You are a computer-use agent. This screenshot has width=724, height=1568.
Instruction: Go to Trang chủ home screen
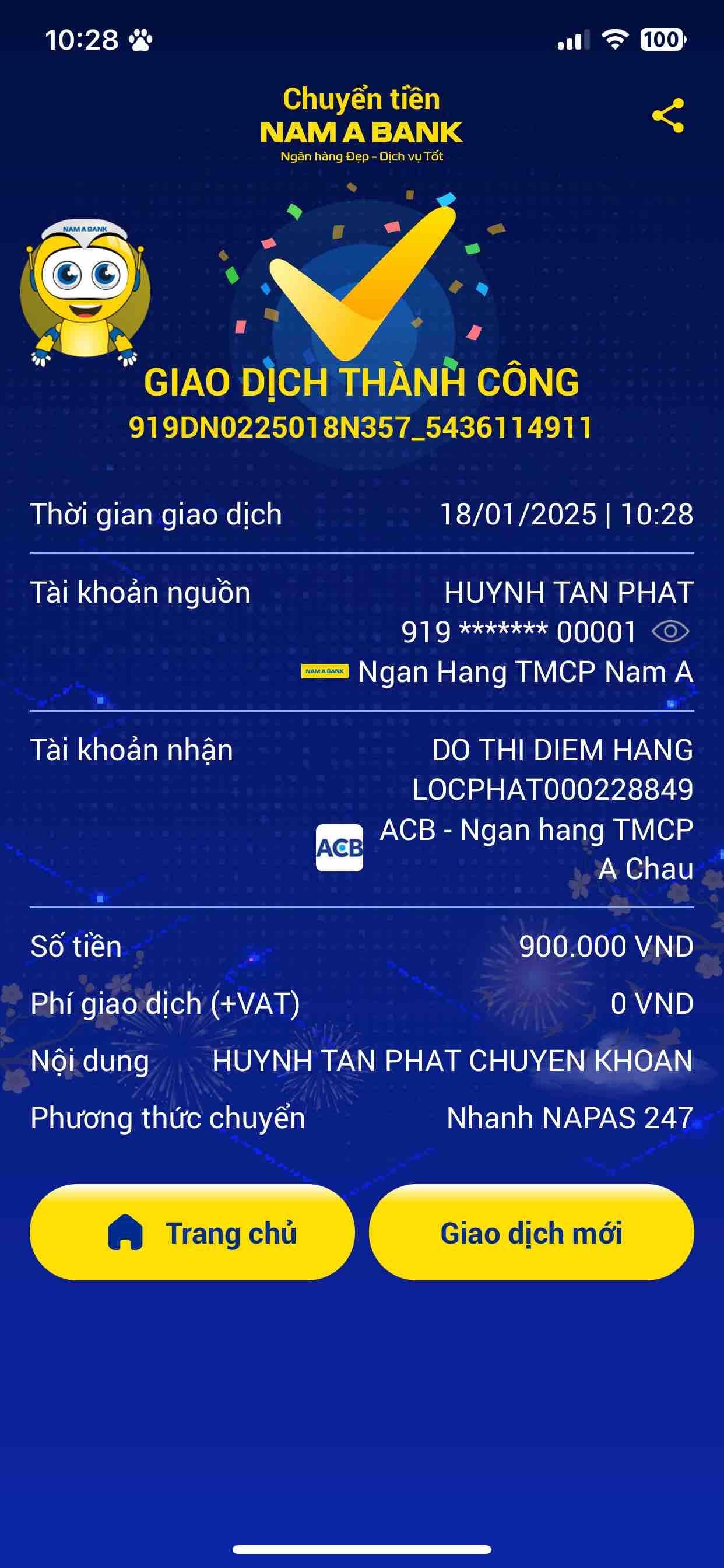tap(192, 1233)
